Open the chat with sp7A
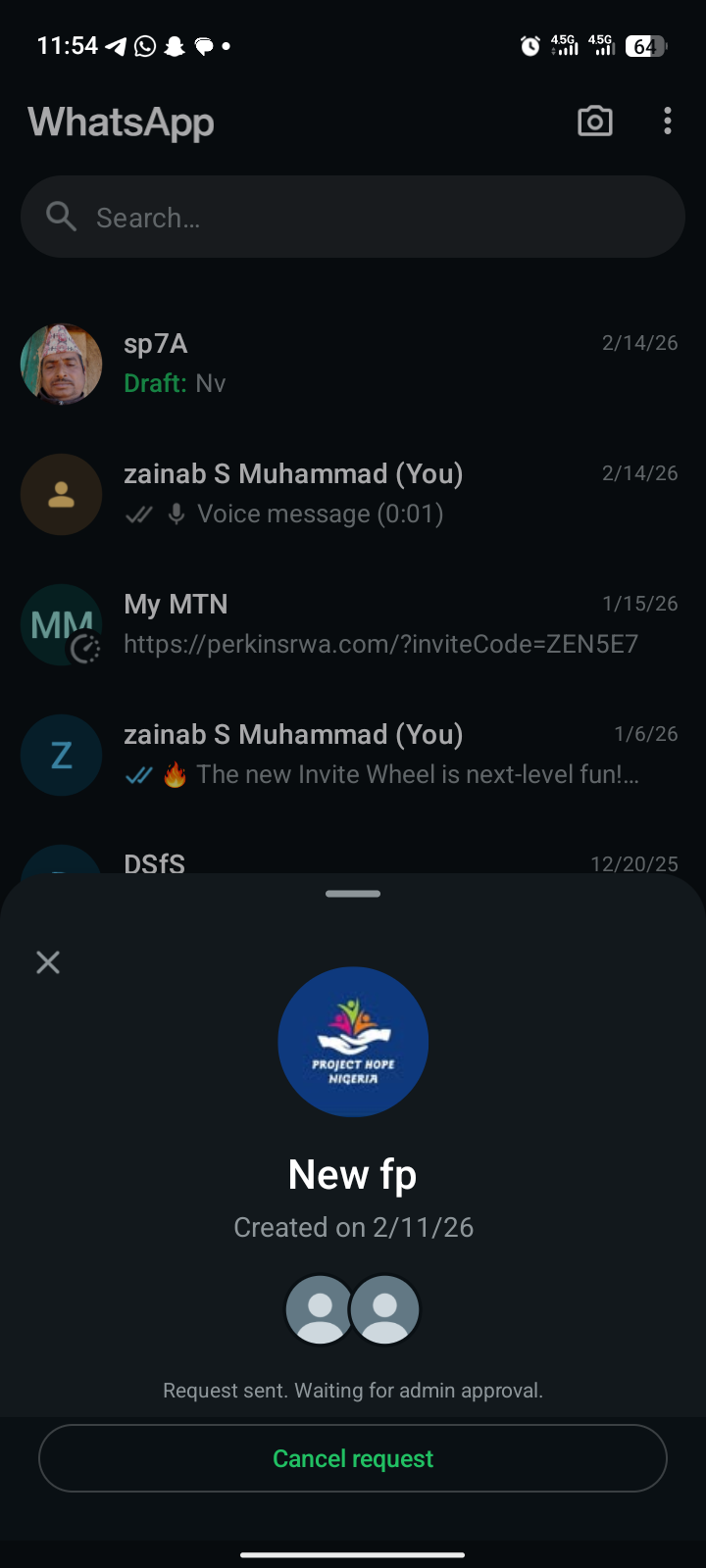Viewport: 706px width, 1568px height. tap(392, 363)
